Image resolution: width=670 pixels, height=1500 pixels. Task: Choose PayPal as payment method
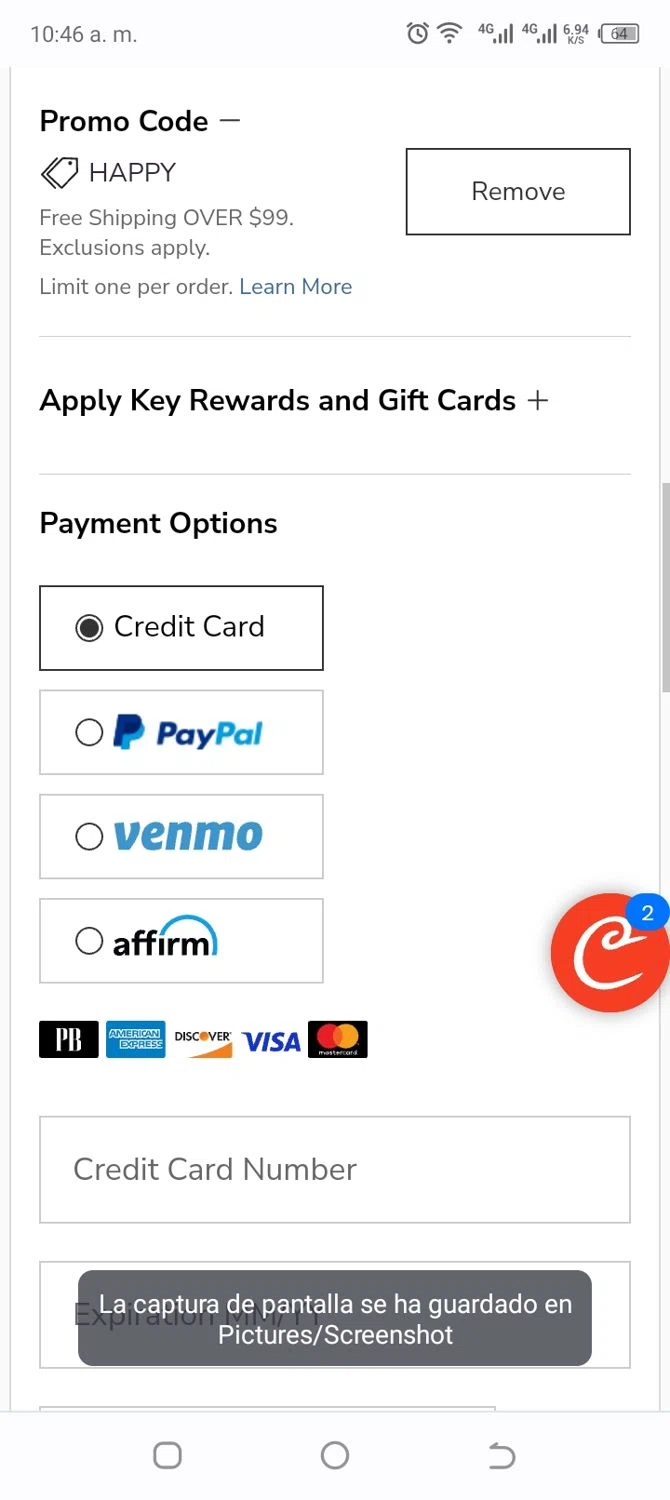point(90,733)
